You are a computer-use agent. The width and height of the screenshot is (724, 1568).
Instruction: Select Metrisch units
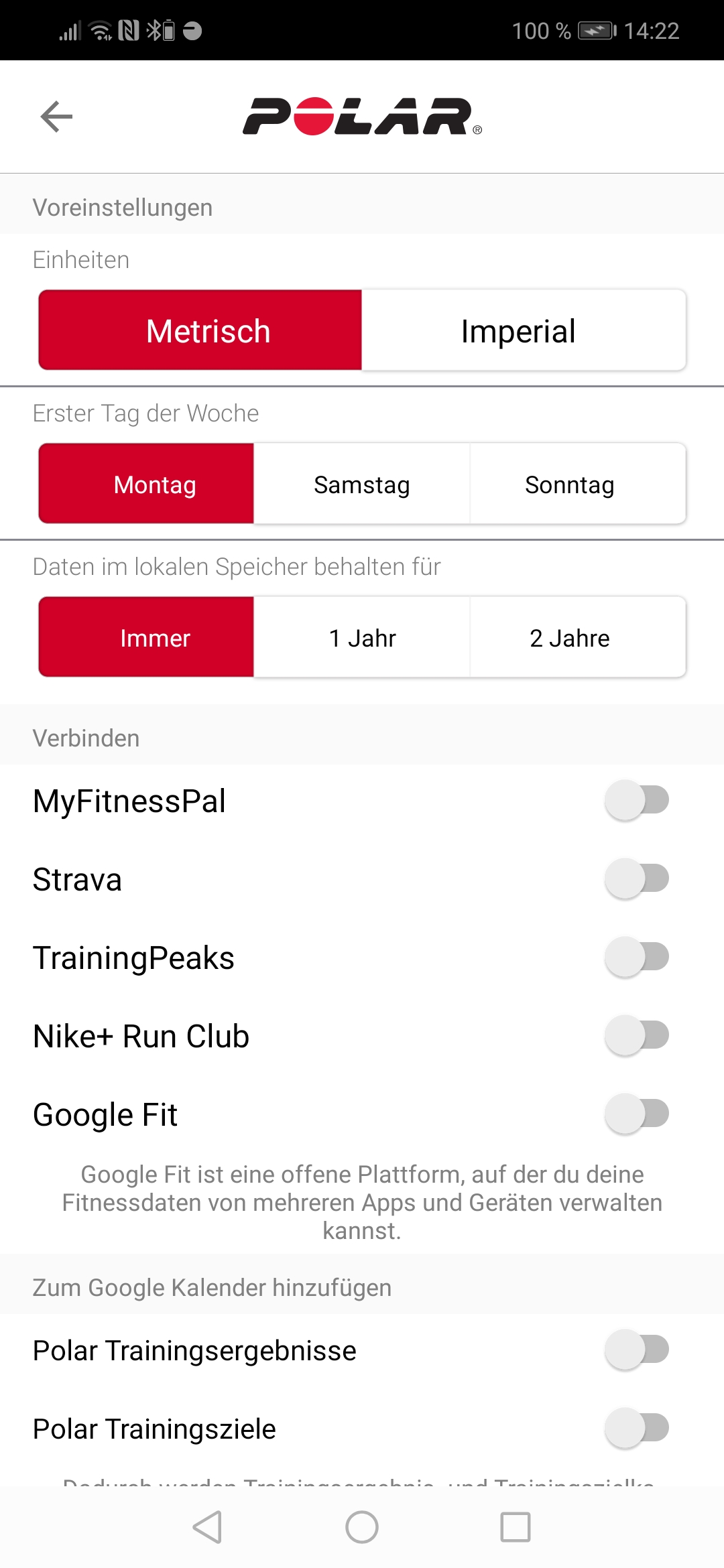(200, 330)
